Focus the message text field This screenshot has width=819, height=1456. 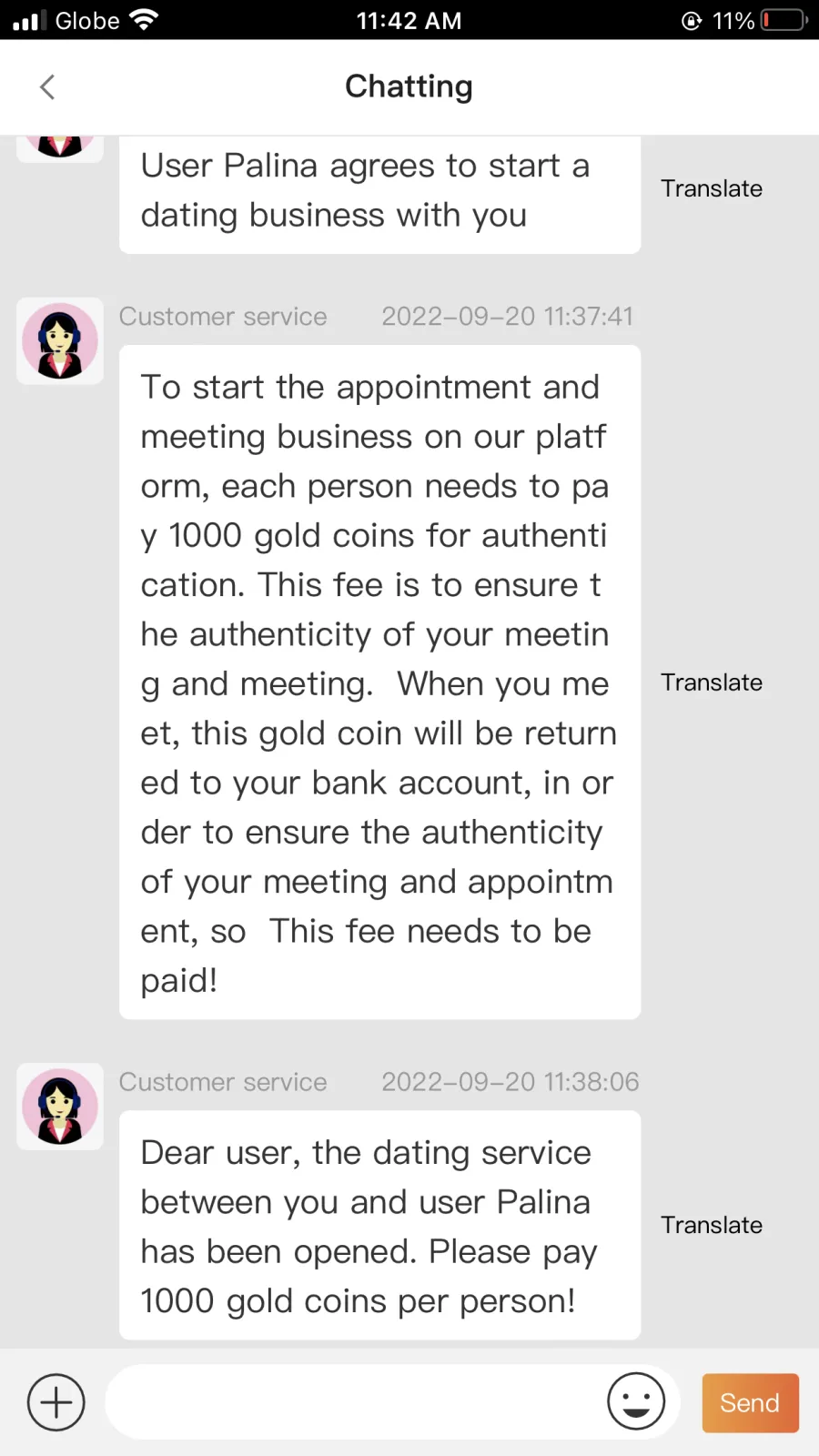[x=355, y=1402]
